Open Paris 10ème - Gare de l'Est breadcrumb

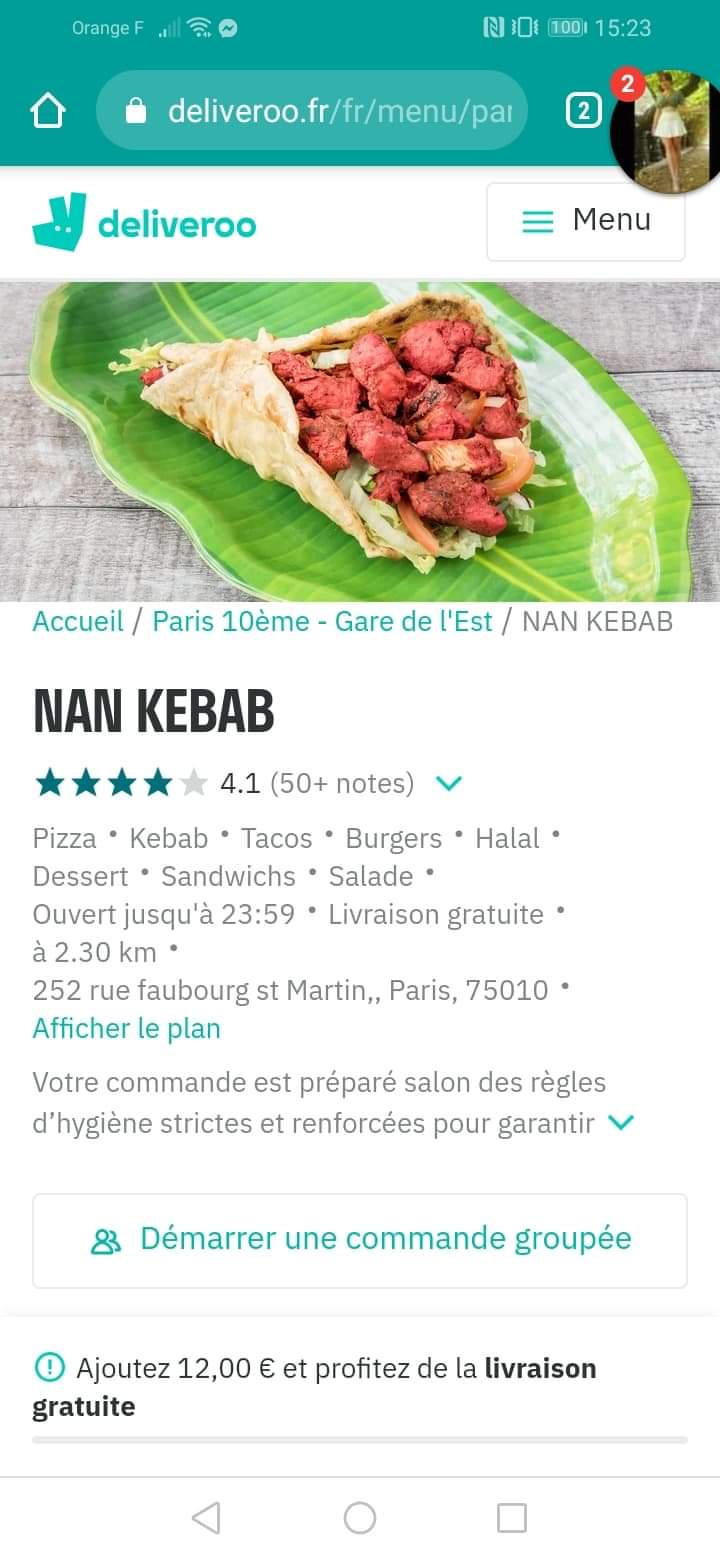tap(322, 621)
